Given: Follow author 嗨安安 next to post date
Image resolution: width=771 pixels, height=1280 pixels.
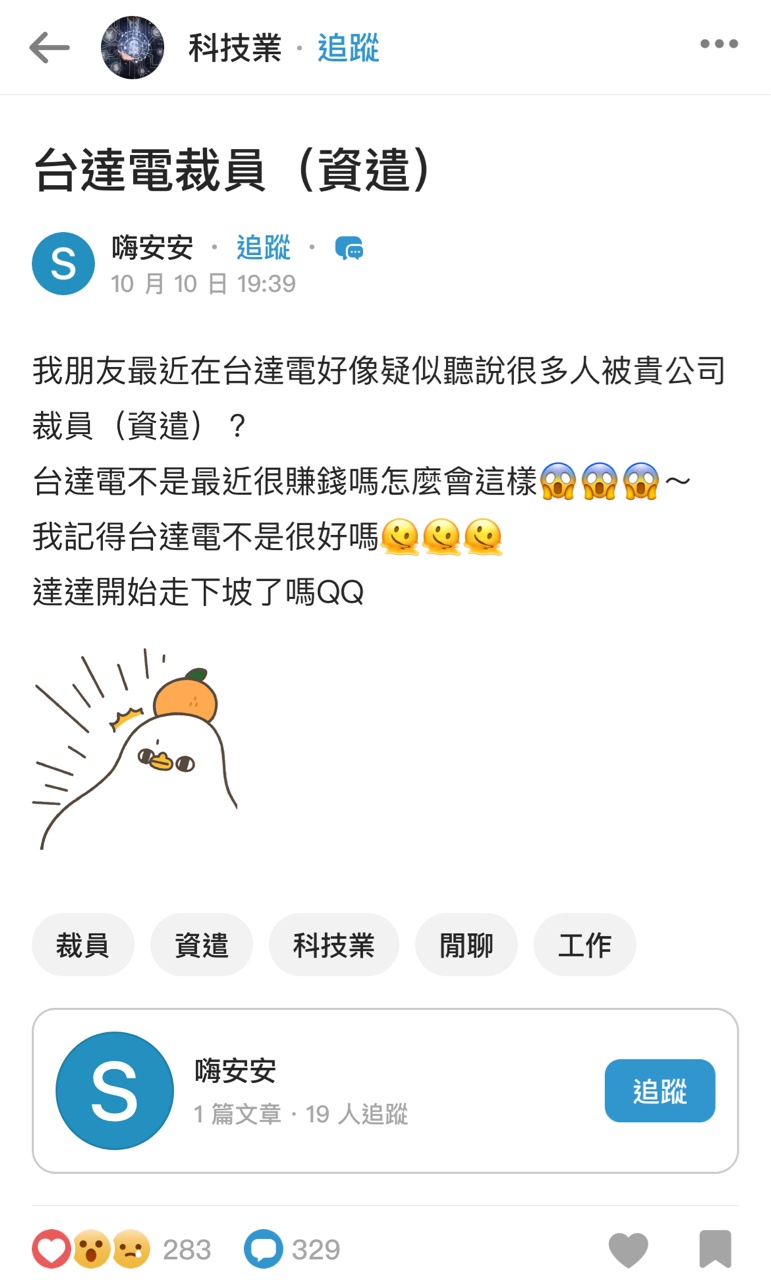Looking at the screenshot, I should [263, 247].
